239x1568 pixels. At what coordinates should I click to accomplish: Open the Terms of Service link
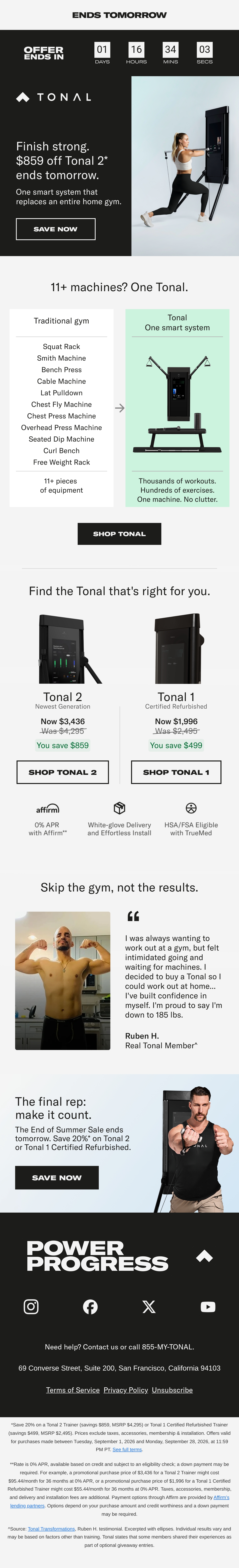click(x=73, y=1390)
